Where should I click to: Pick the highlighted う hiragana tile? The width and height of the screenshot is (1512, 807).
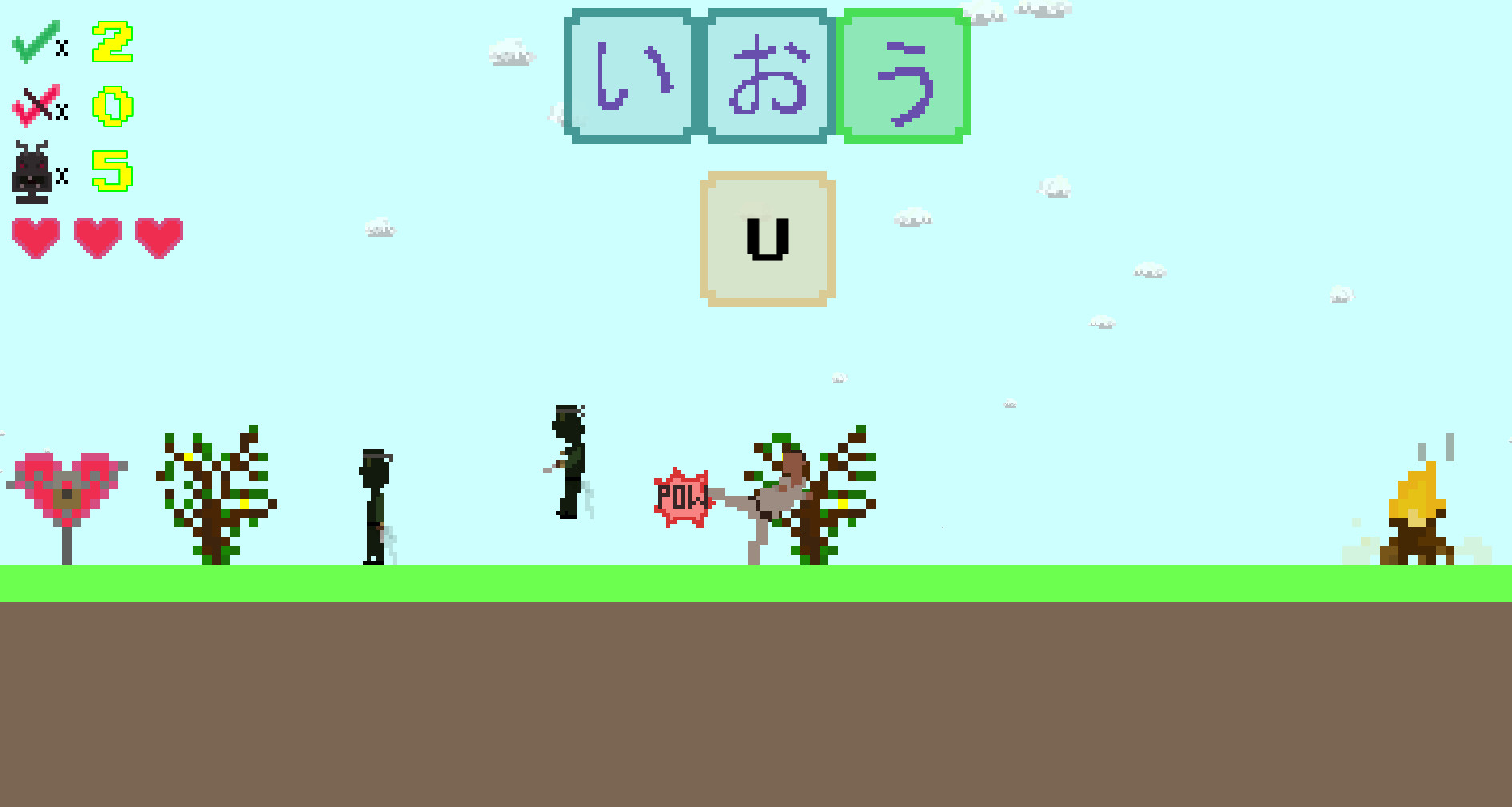pyautogui.click(x=907, y=77)
